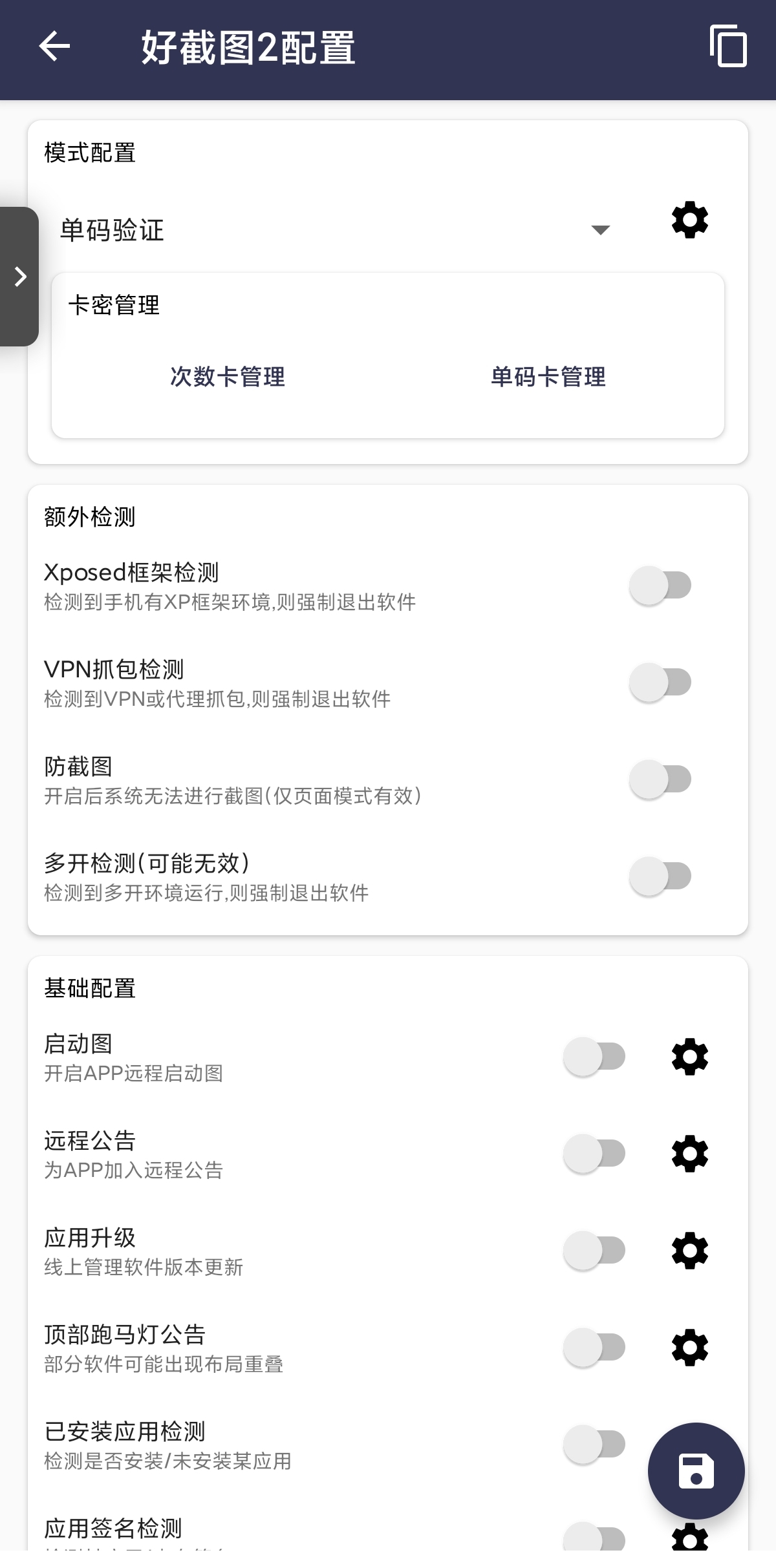Turn on 远程公告
Screen dimensions: 776x1568
tap(594, 1154)
